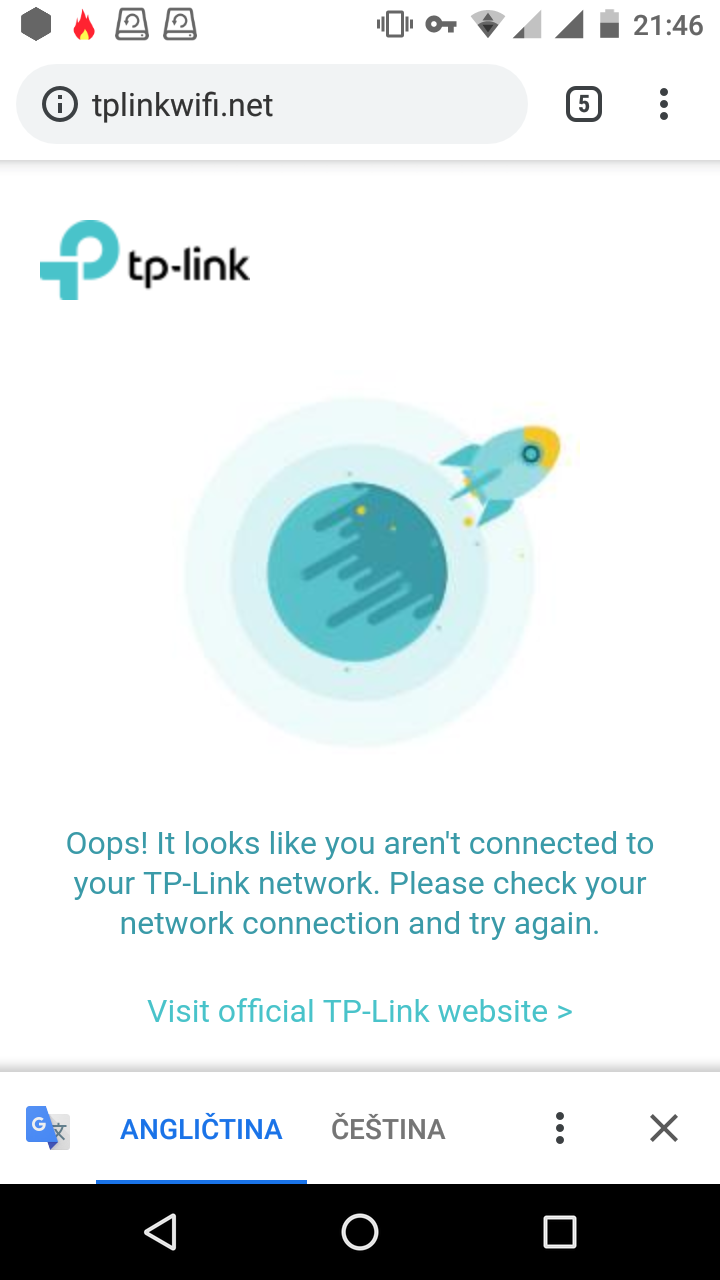Go back using the navigation bar
The image size is (720, 1280).
tap(160, 1232)
